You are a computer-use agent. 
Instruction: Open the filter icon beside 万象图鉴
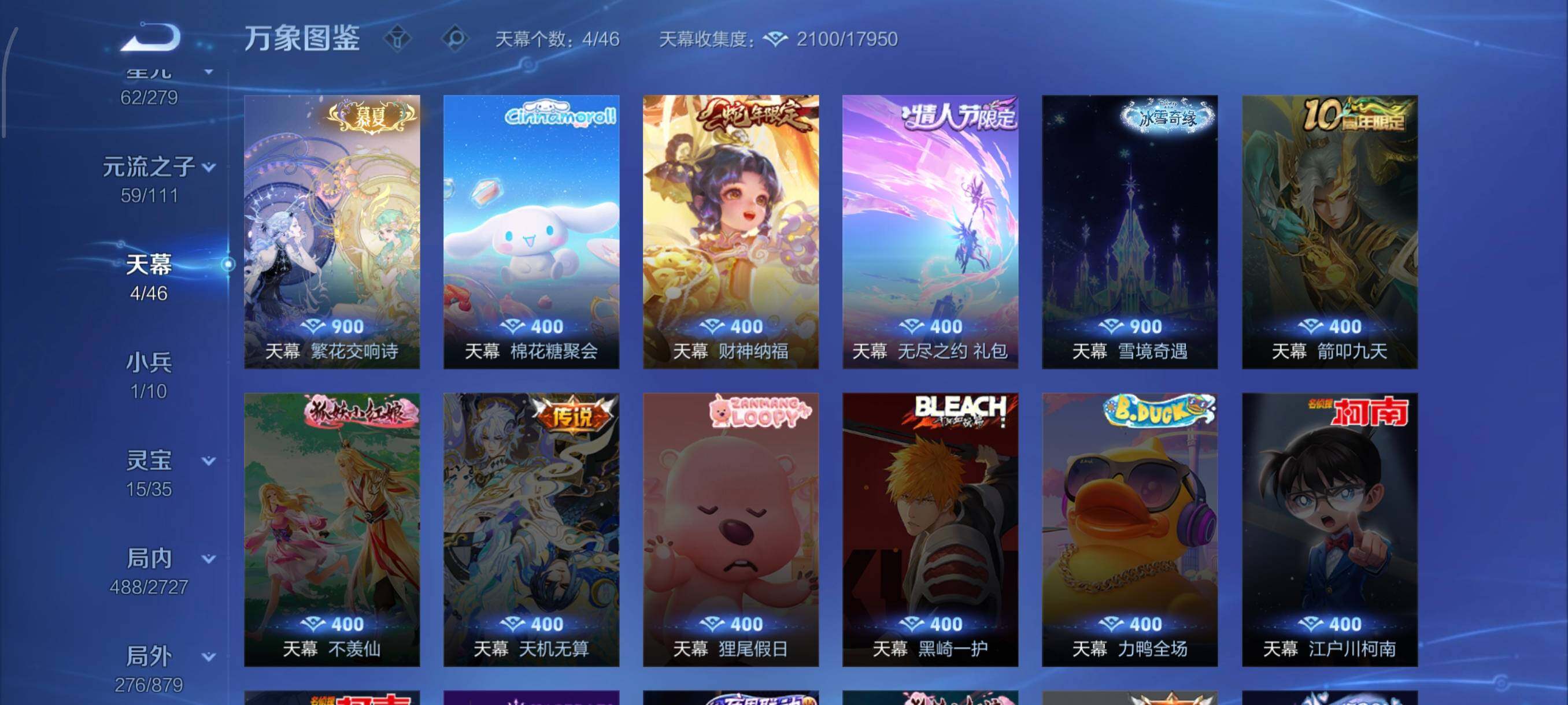tap(397, 39)
